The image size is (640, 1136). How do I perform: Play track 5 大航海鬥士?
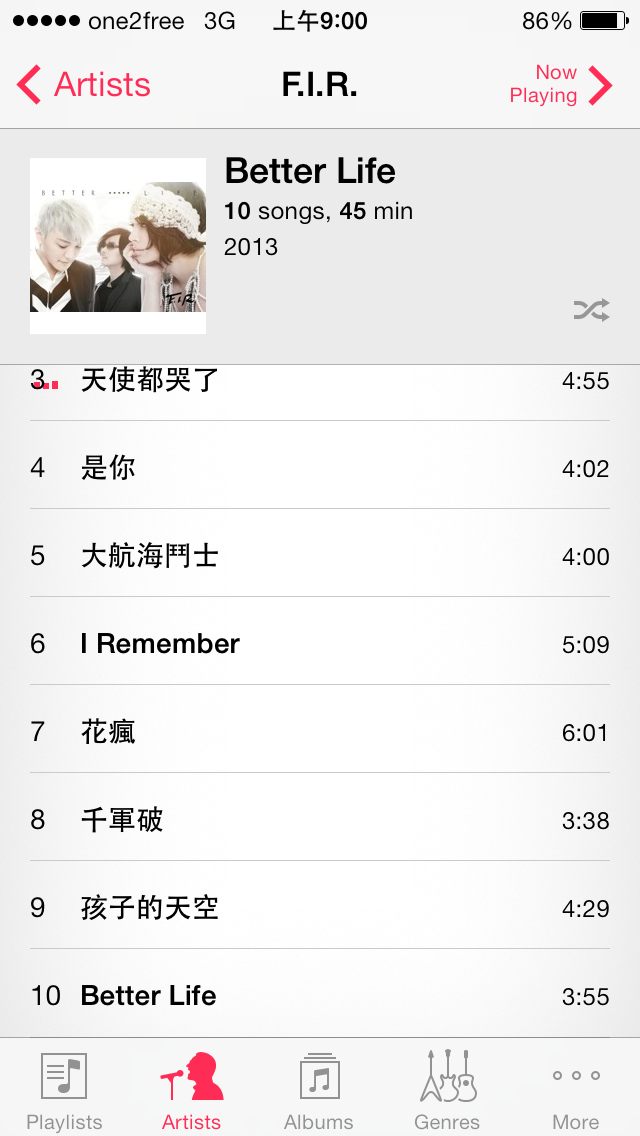click(x=320, y=555)
